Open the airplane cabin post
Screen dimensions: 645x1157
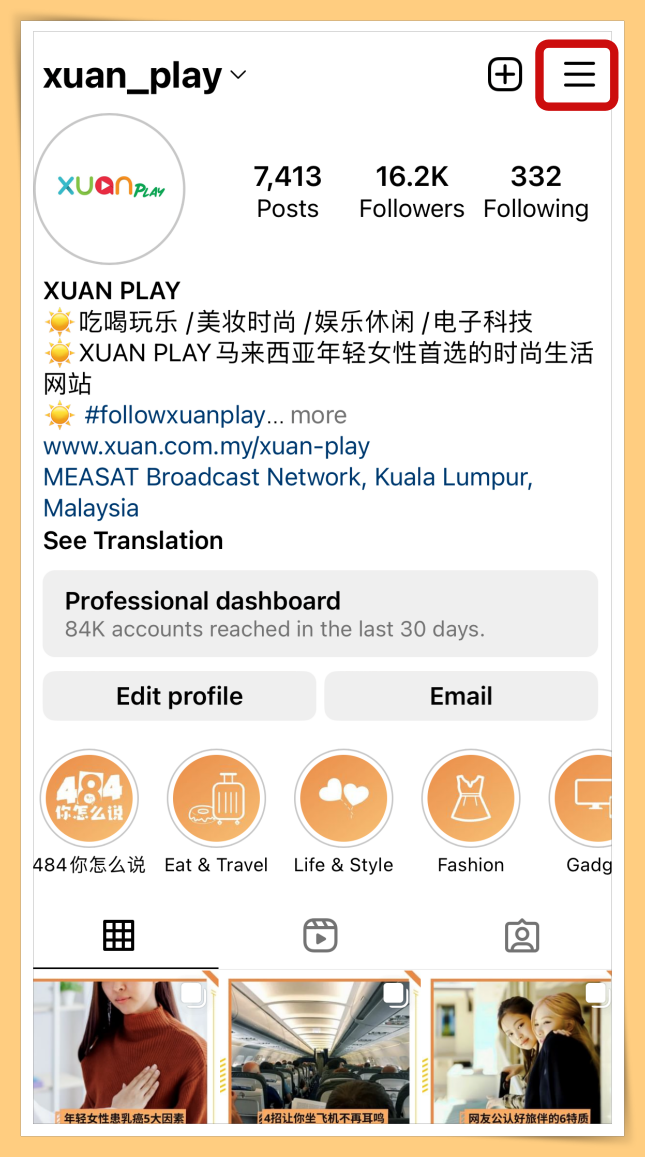tap(321, 1050)
